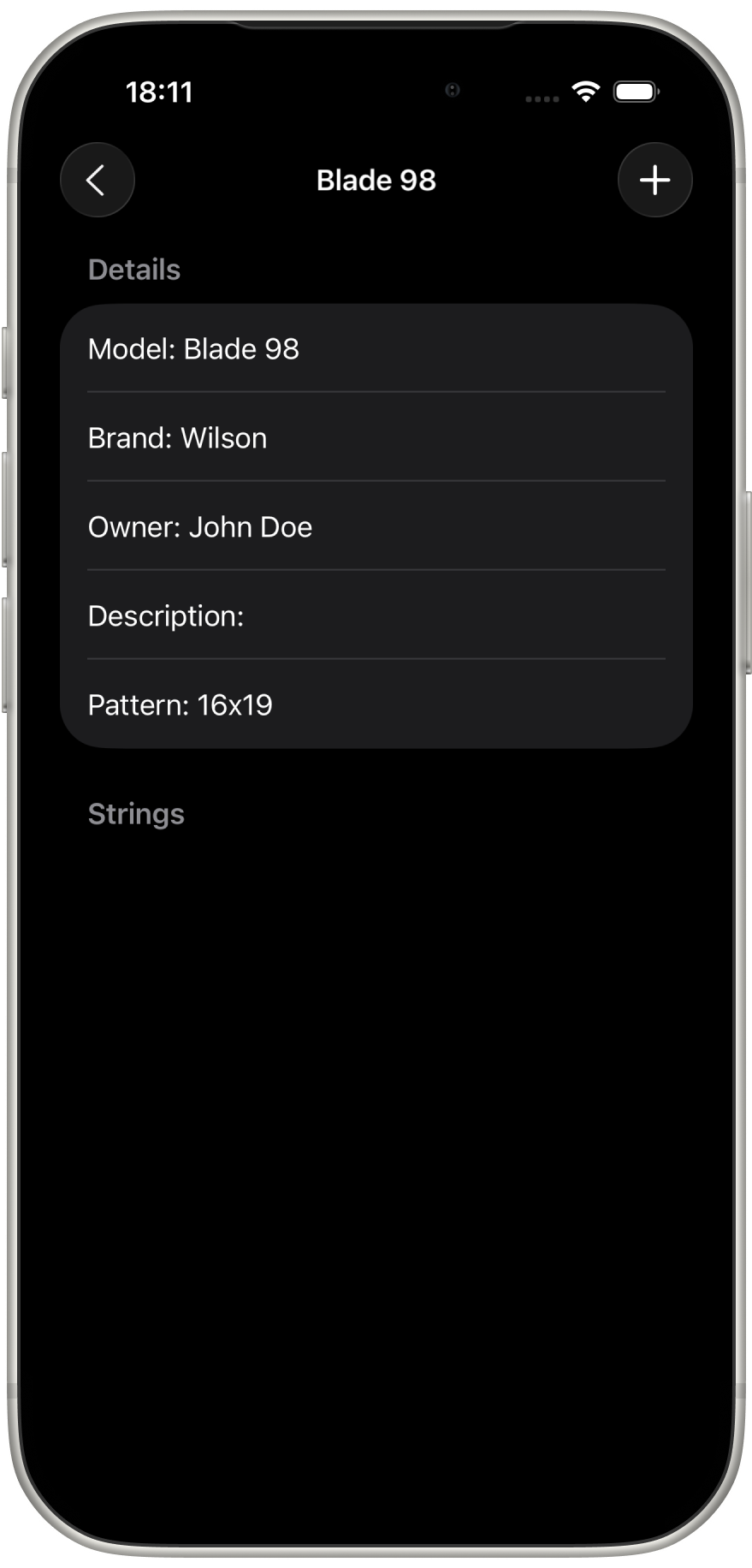752x1568 pixels.
Task: Tap the clock showing 18:11
Action: [x=160, y=91]
